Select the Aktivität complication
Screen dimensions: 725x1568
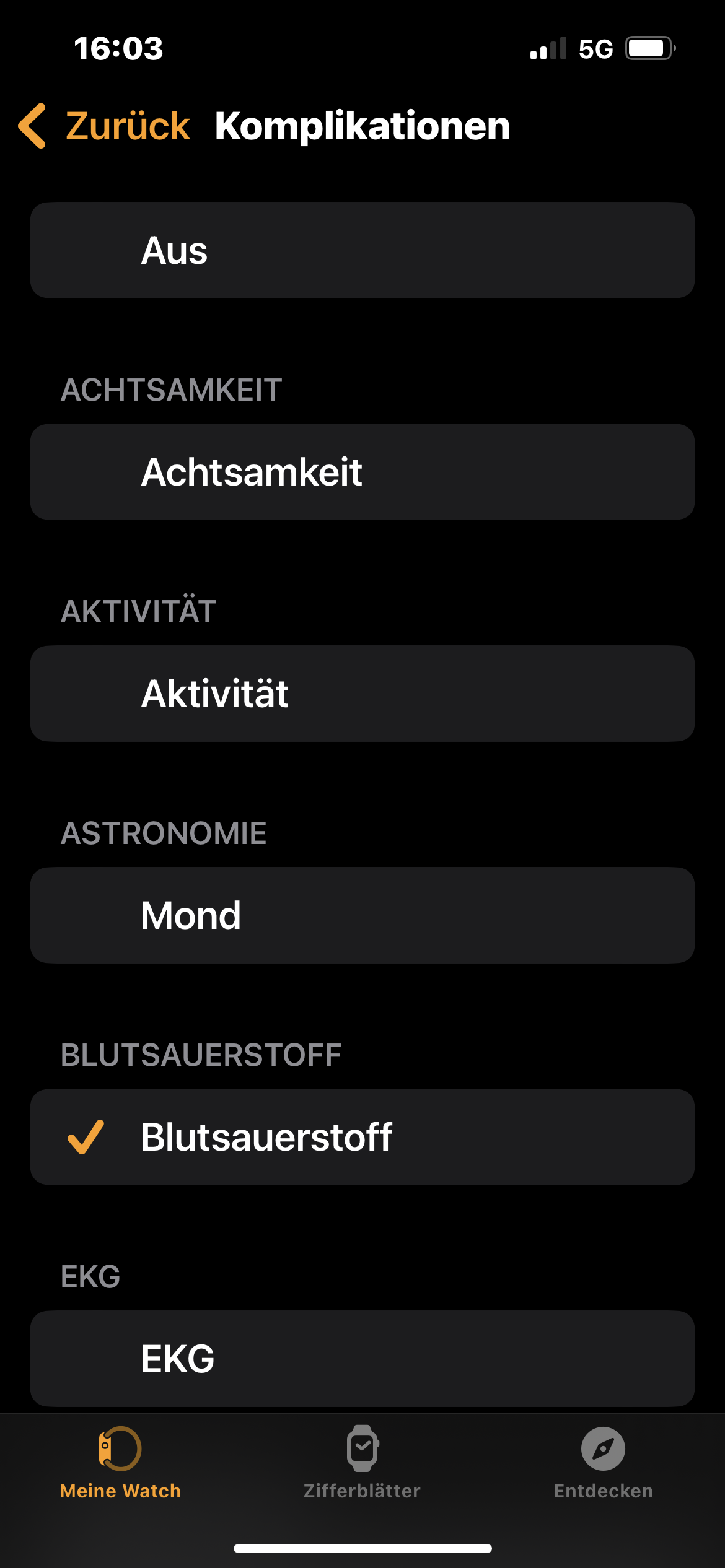(362, 694)
